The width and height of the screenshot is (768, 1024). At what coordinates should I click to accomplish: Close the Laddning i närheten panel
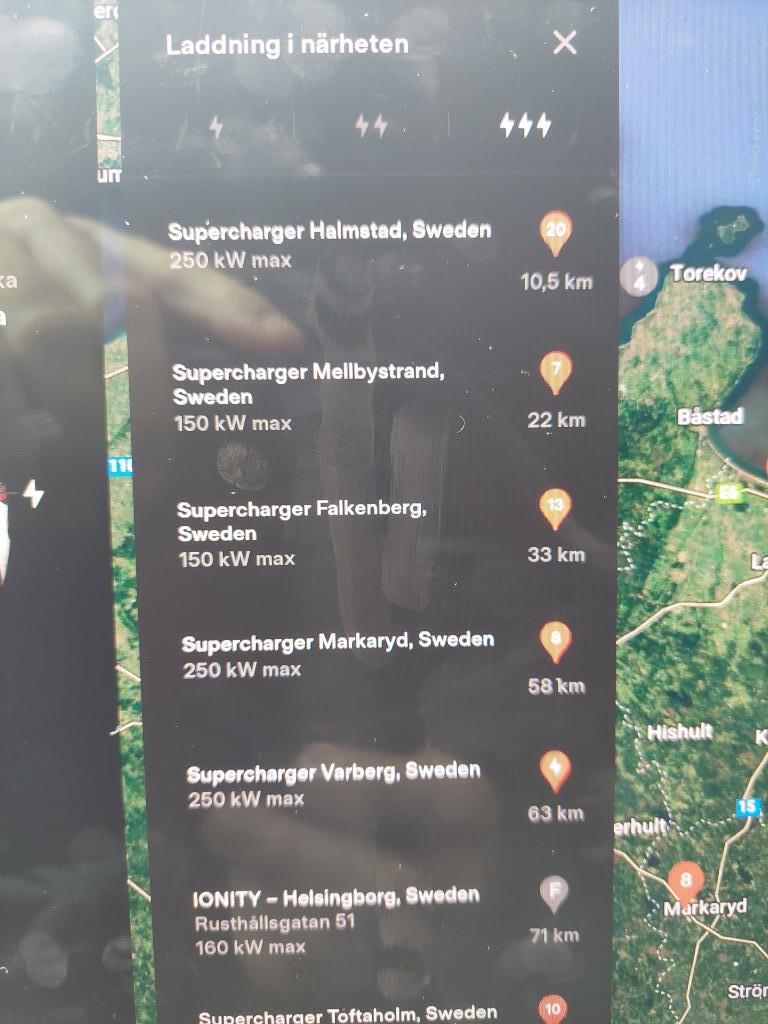[565, 42]
